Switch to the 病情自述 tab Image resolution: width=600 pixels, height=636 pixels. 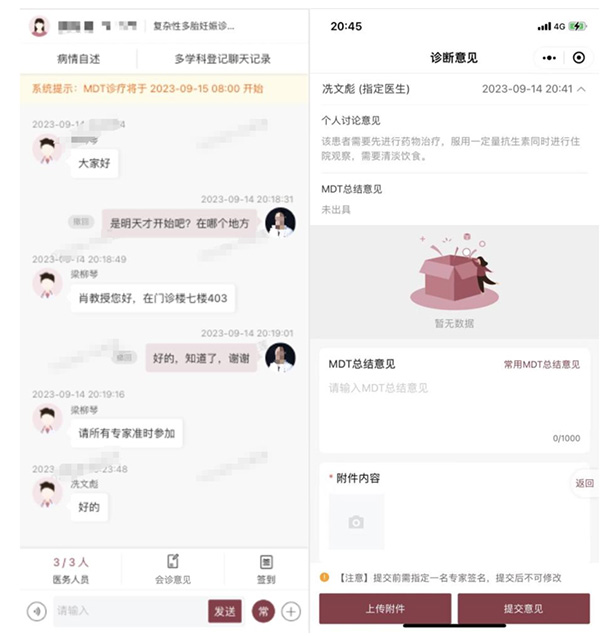click(78, 58)
